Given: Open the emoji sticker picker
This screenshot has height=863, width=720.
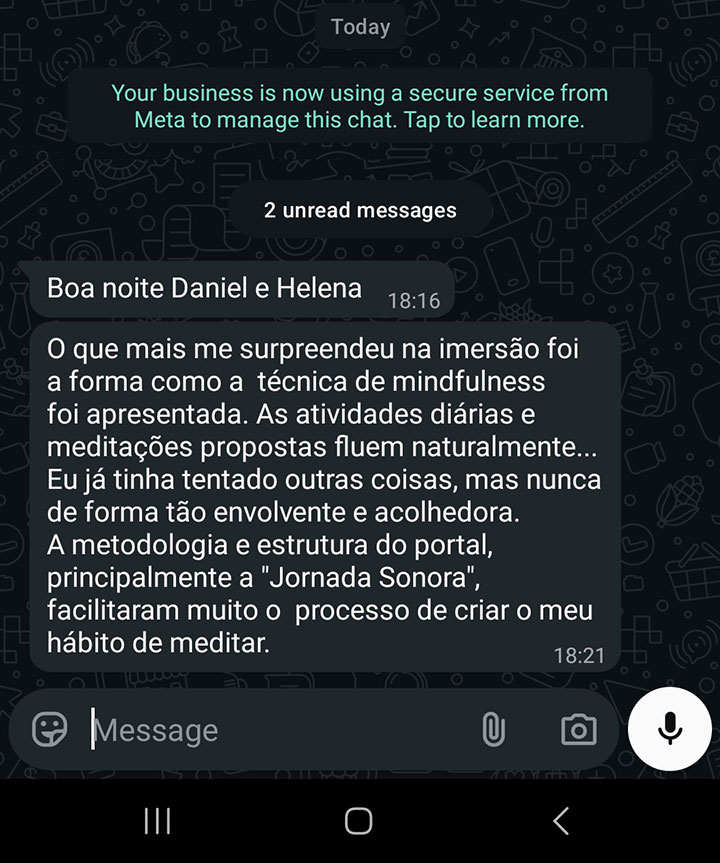Looking at the screenshot, I should [50, 729].
